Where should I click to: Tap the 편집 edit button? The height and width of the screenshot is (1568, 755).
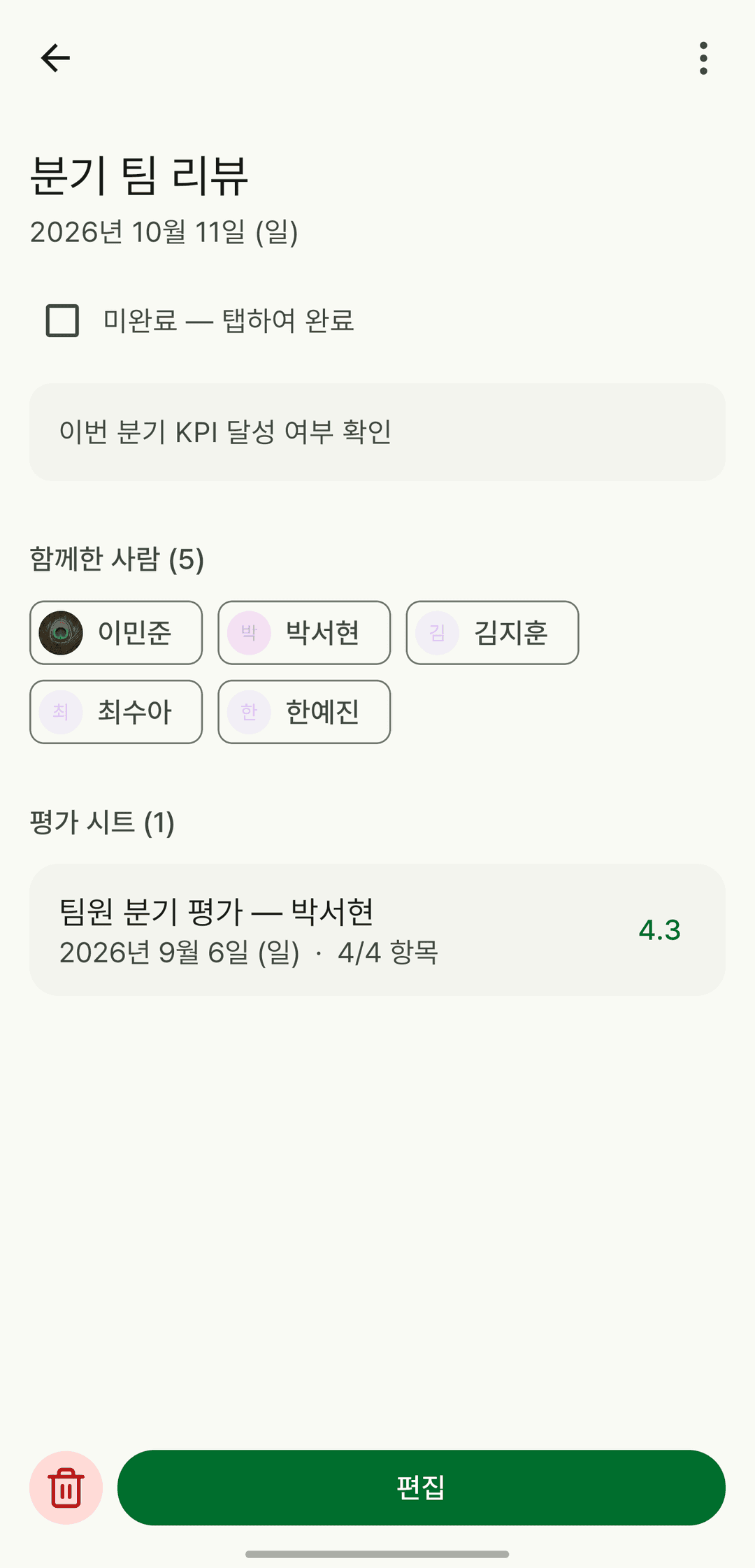422,1488
